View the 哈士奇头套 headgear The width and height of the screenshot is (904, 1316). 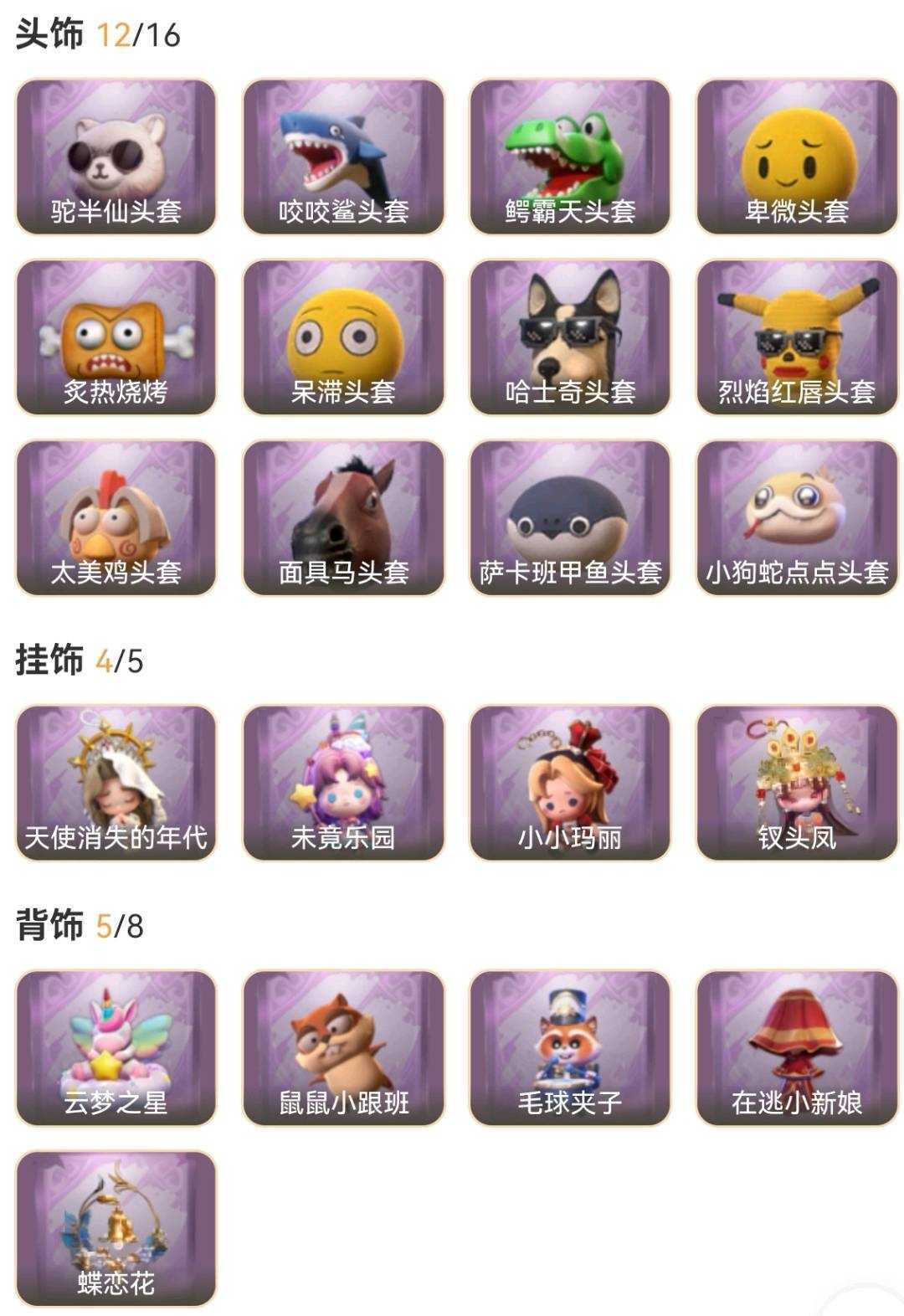coord(570,337)
